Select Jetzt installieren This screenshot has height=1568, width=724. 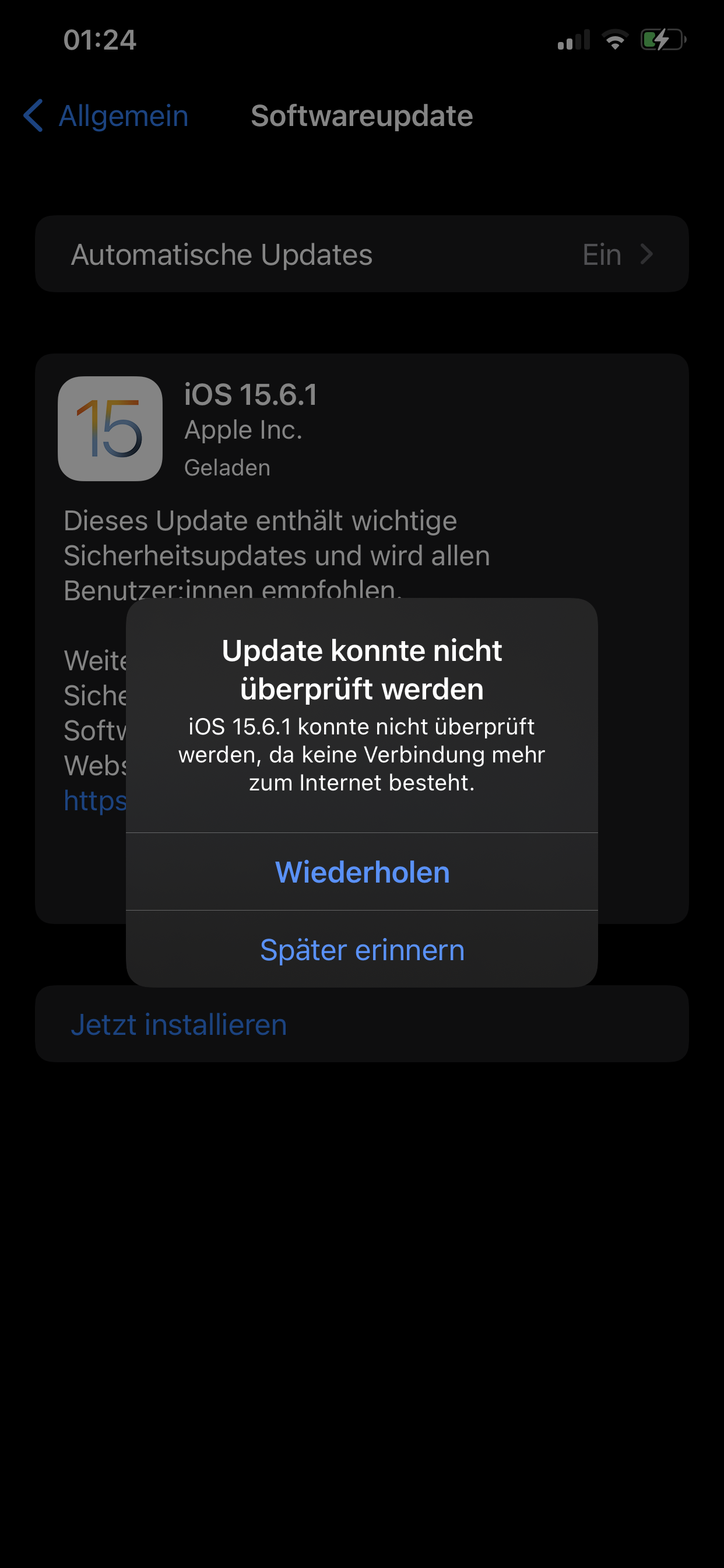point(179,1024)
